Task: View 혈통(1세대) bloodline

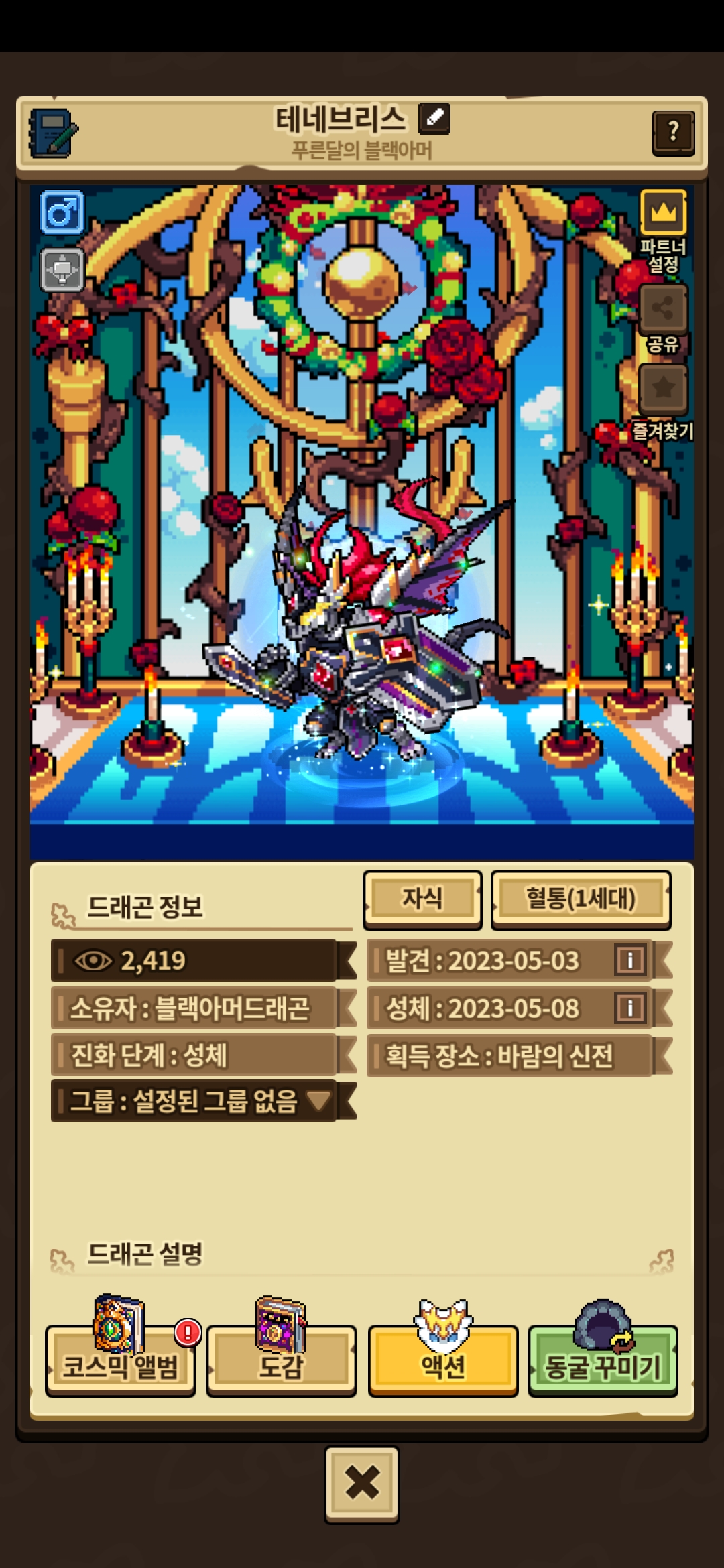Action: click(581, 899)
